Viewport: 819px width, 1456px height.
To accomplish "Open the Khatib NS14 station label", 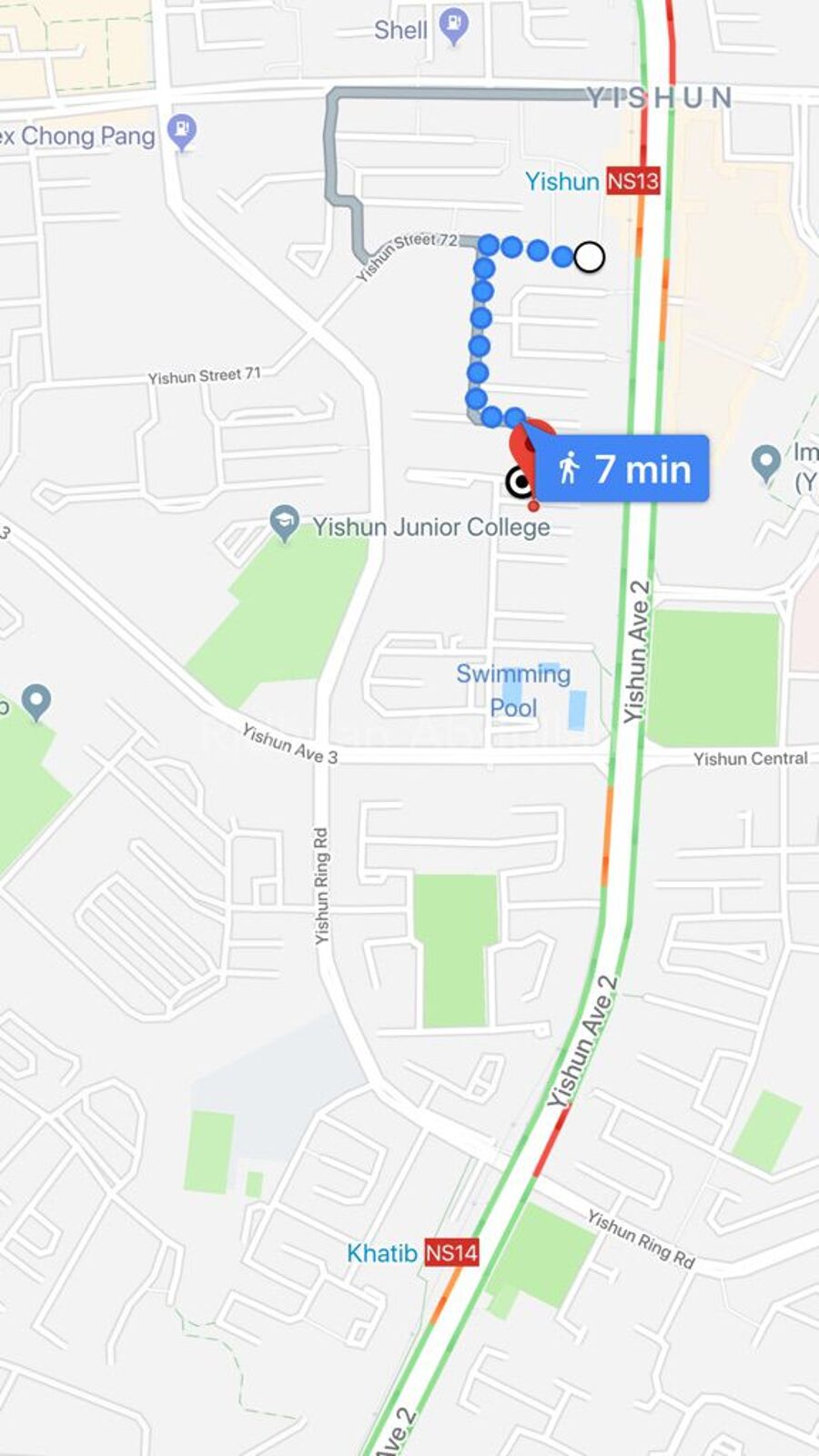I will [411, 1253].
